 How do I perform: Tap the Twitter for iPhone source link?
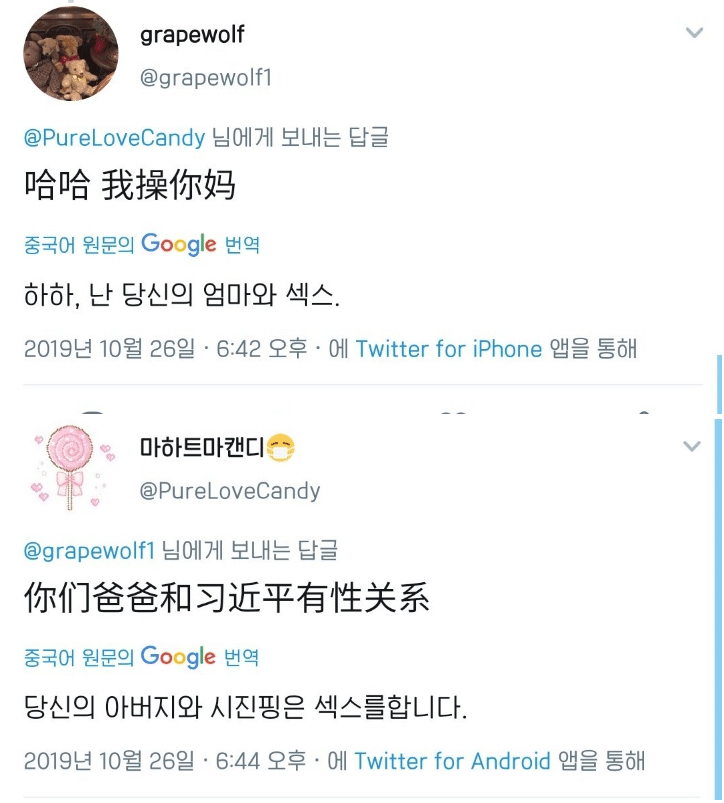click(449, 349)
